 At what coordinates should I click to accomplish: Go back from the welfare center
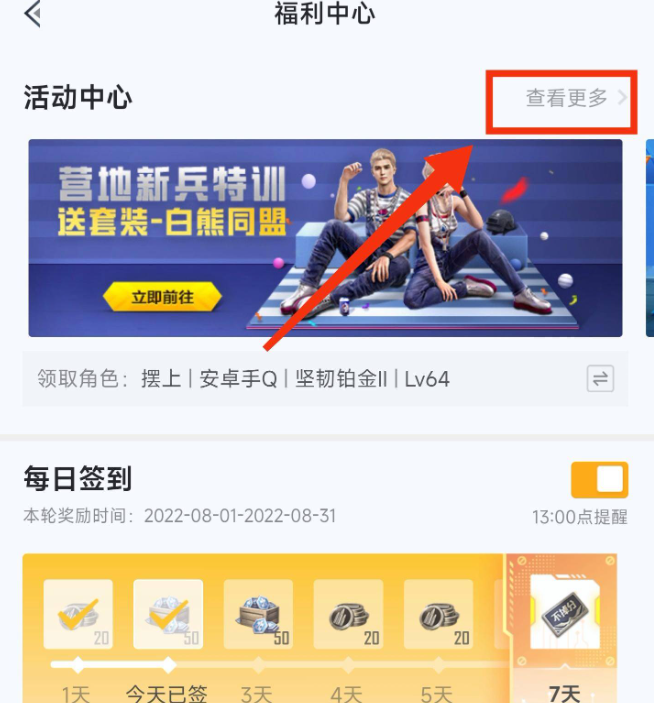33,14
